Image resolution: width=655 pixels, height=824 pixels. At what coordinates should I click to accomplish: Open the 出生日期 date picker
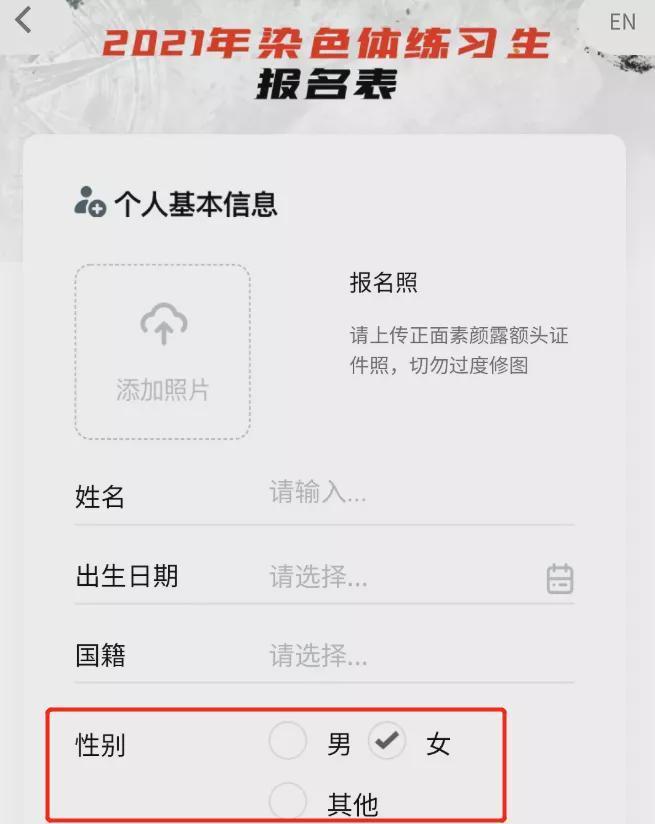coord(559,578)
